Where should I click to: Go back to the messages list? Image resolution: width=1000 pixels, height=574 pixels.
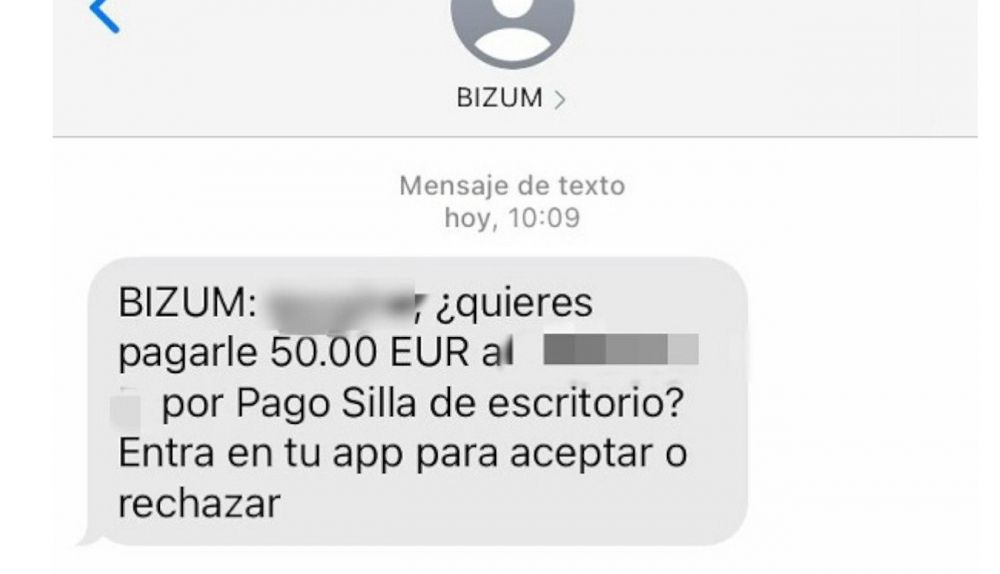(x=104, y=14)
